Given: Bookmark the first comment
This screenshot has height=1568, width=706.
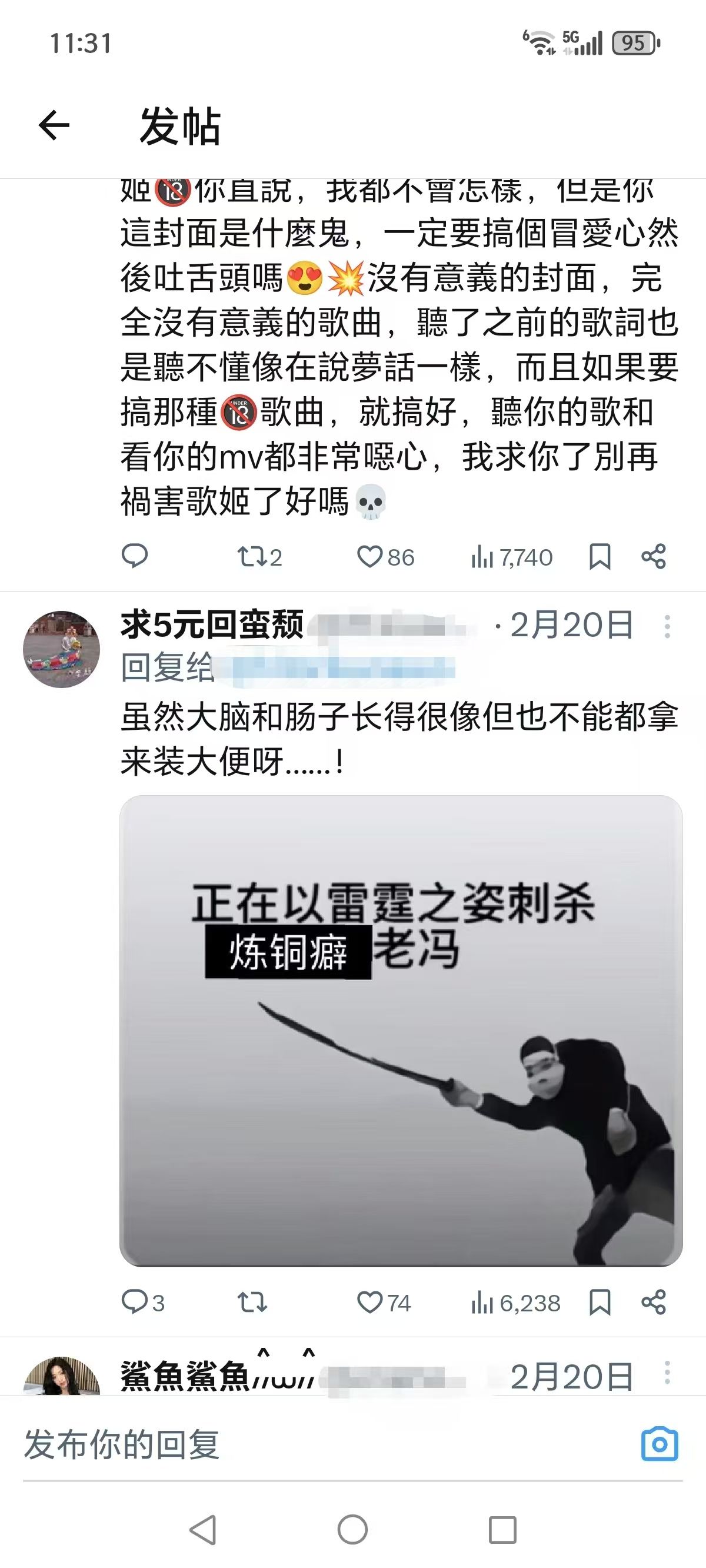Looking at the screenshot, I should click(x=600, y=556).
